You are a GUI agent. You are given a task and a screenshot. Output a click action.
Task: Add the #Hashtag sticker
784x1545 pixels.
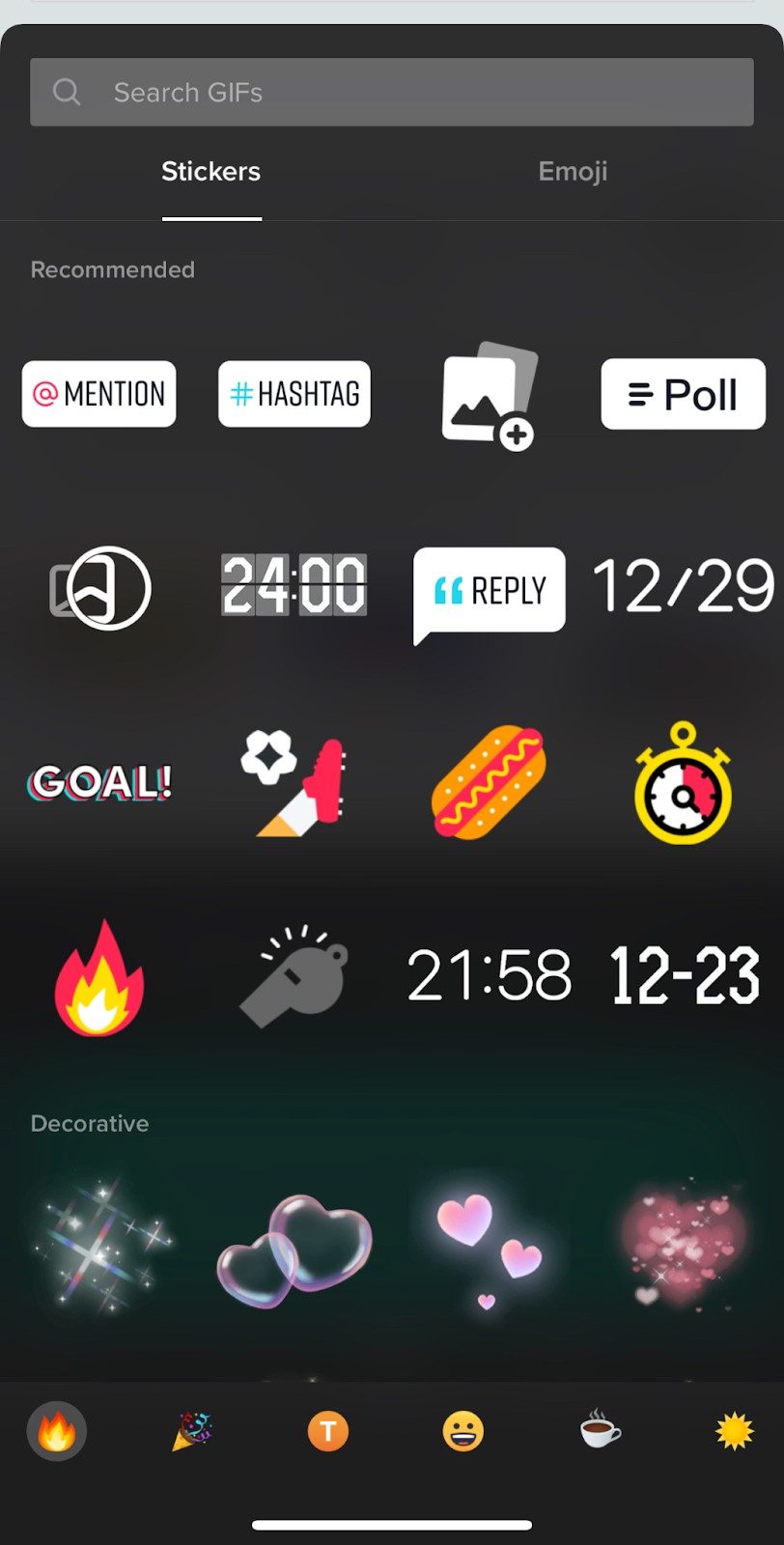[294, 394]
